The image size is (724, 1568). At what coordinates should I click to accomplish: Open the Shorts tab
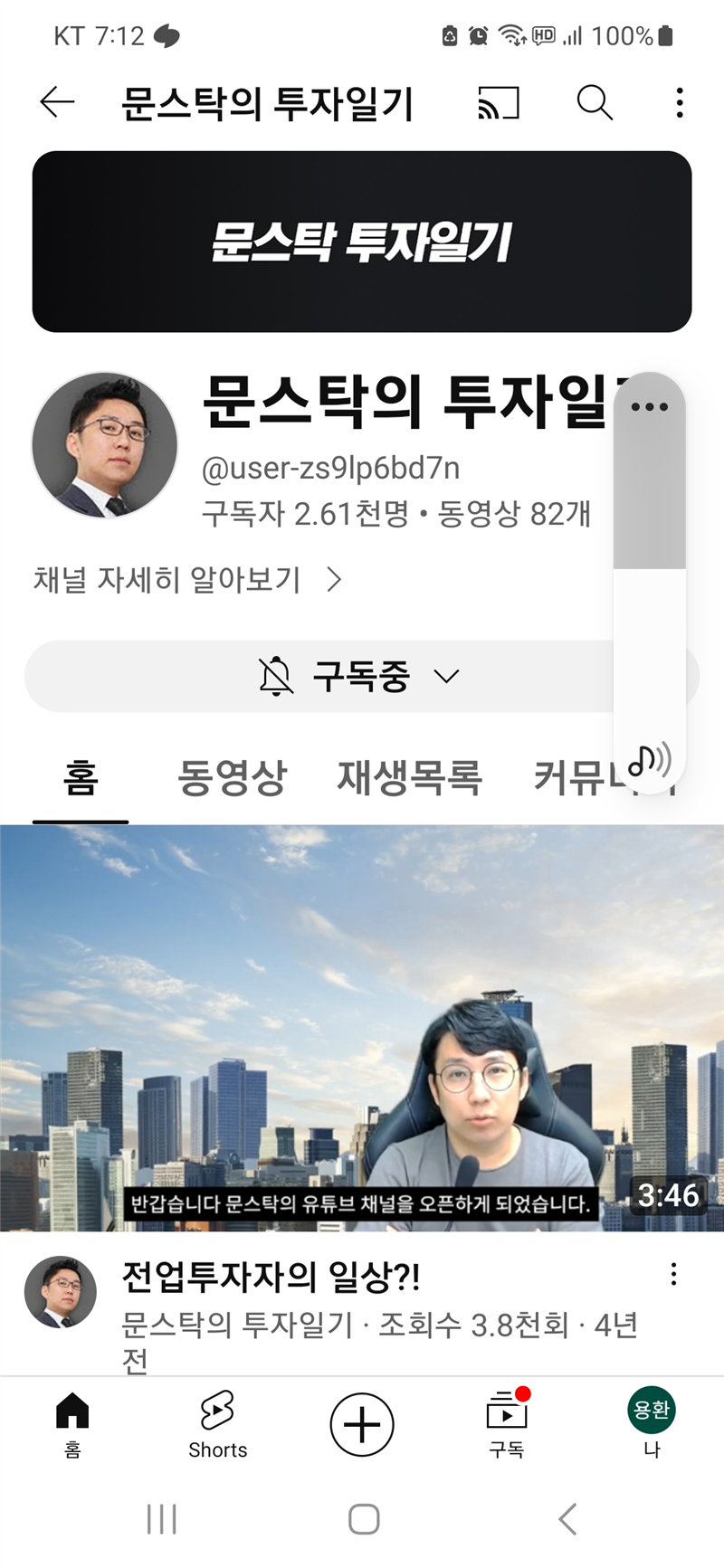(x=217, y=1424)
